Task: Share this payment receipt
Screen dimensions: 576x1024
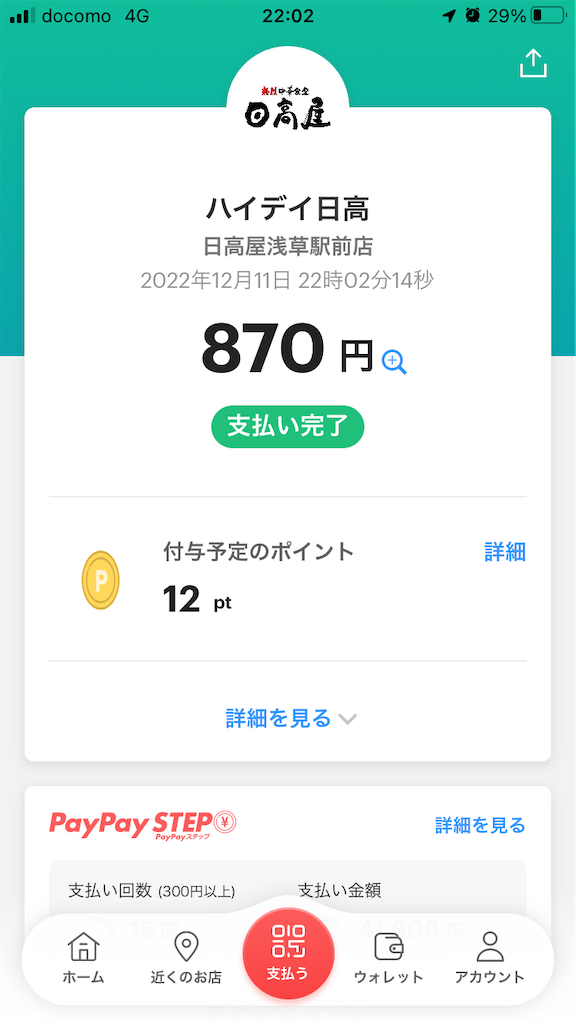Action: click(x=533, y=64)
